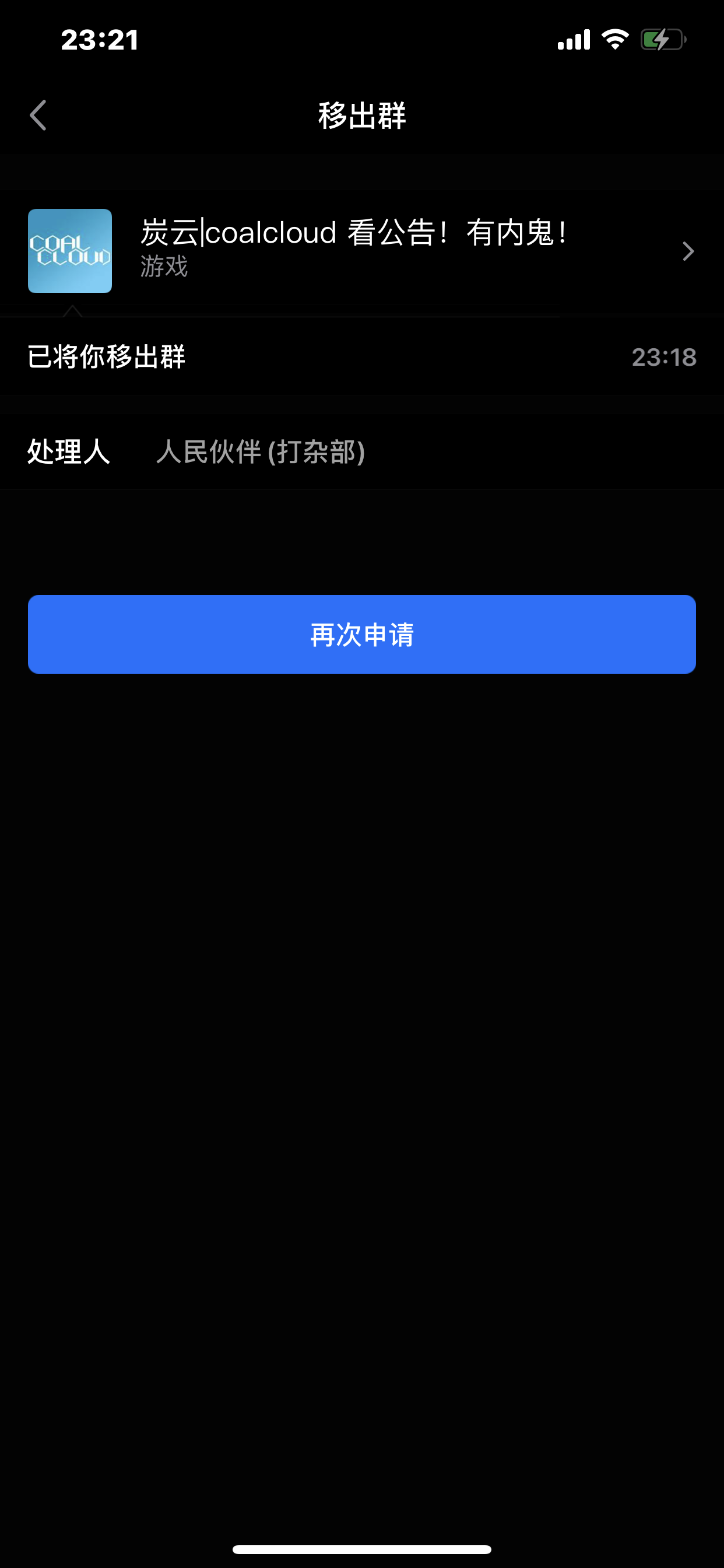Tap the 再次申请 button
This screenshot has width=724, height=1568.
click(x=361, y=634)
